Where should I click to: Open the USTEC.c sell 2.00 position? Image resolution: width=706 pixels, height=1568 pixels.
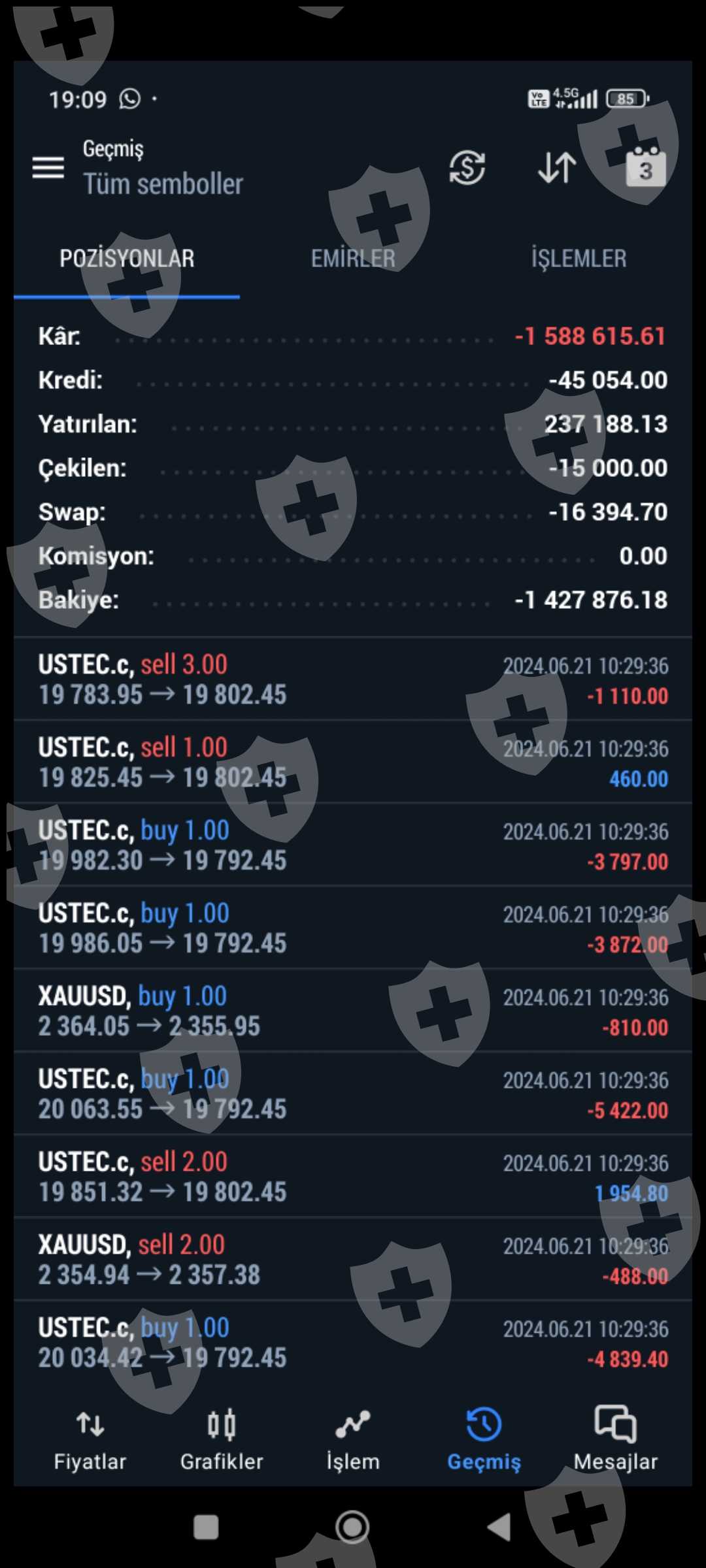[353, 1177]
